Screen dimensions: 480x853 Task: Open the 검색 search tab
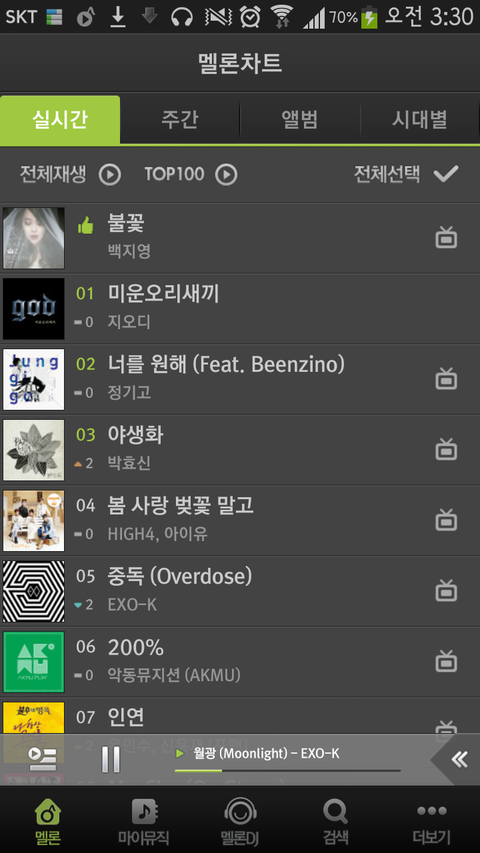[x=335, y=820]
